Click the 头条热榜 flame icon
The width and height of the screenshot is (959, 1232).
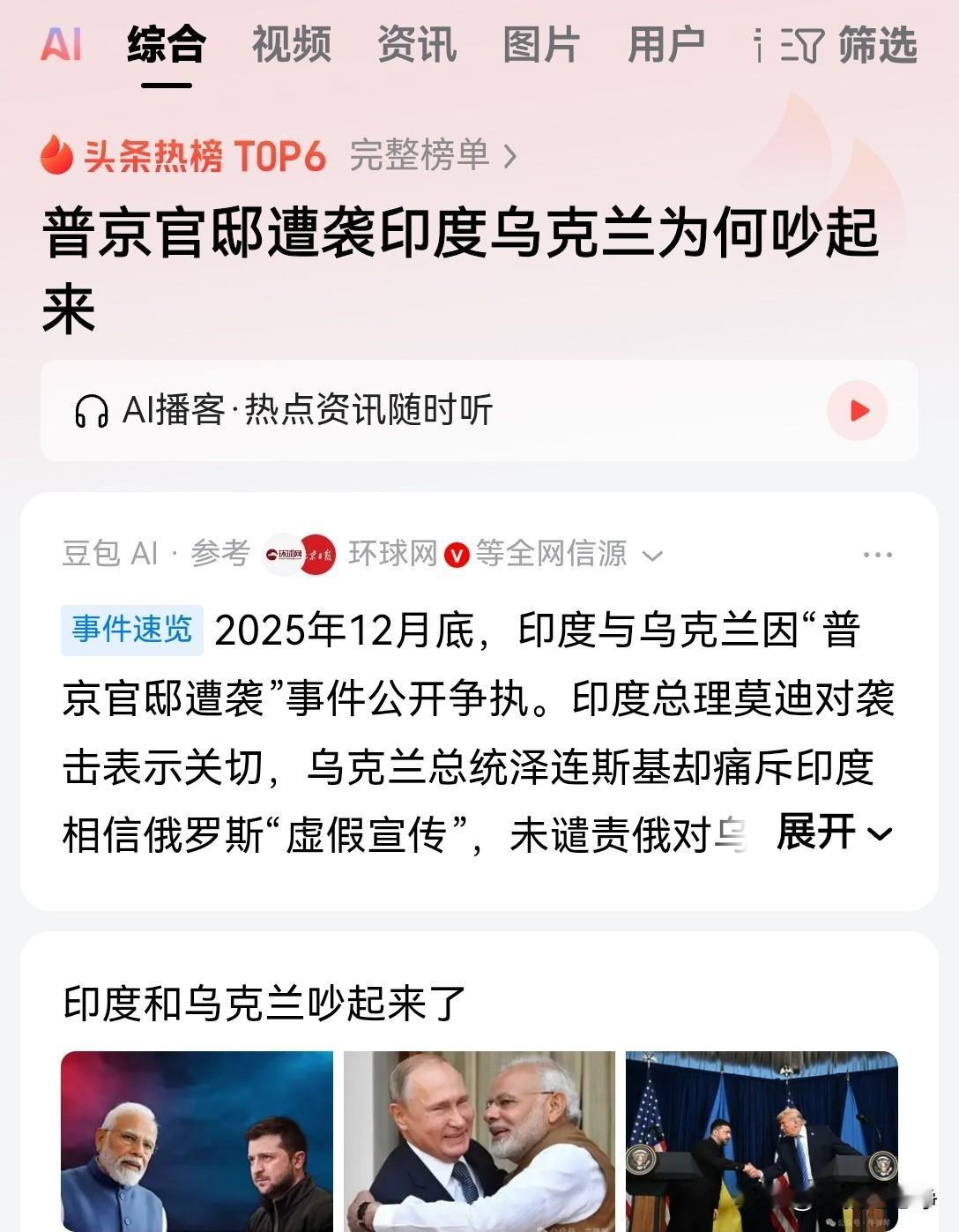pyautogui.click(x=57, y=158)
